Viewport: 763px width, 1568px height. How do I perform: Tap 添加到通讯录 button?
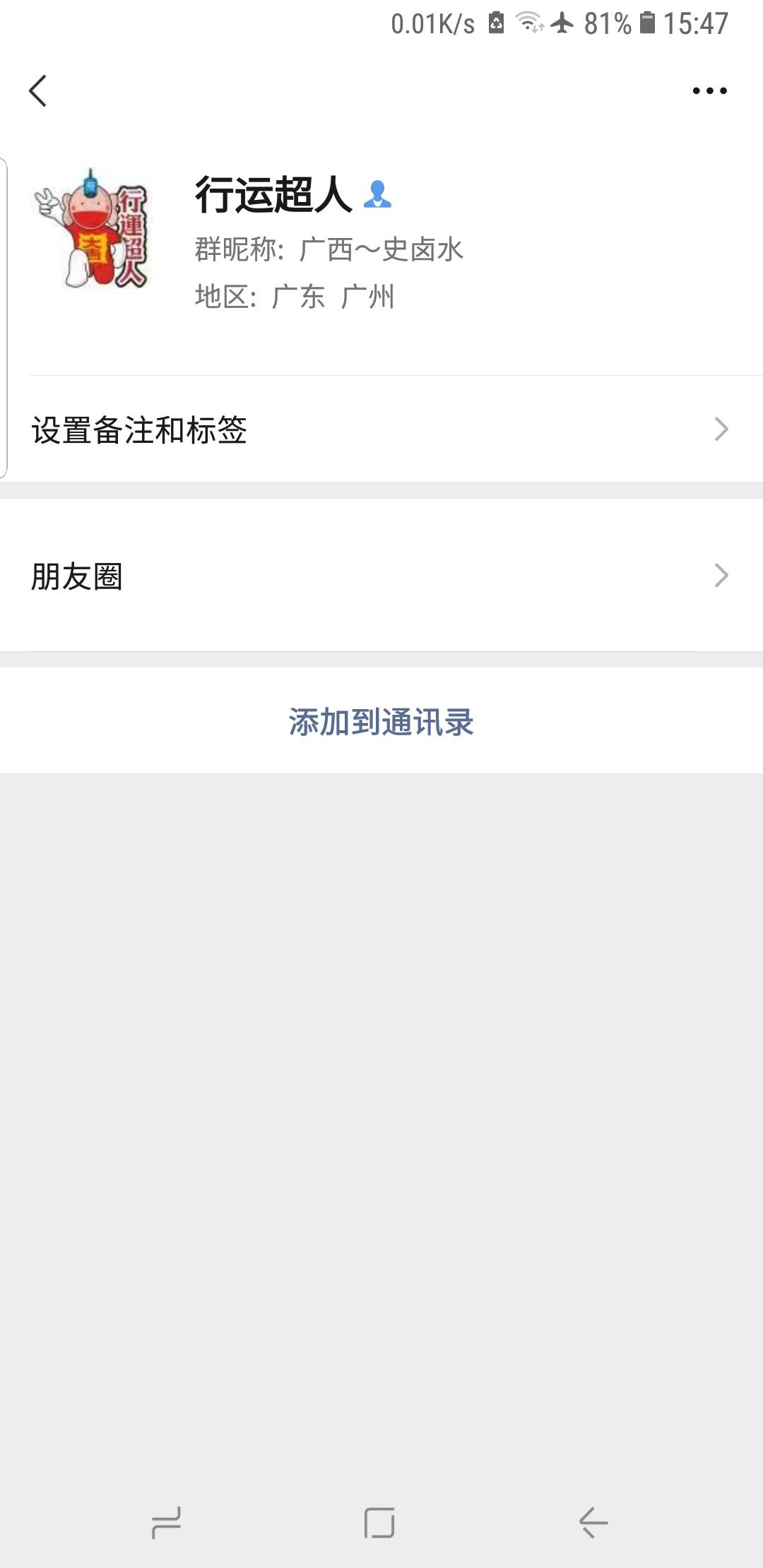381,721
